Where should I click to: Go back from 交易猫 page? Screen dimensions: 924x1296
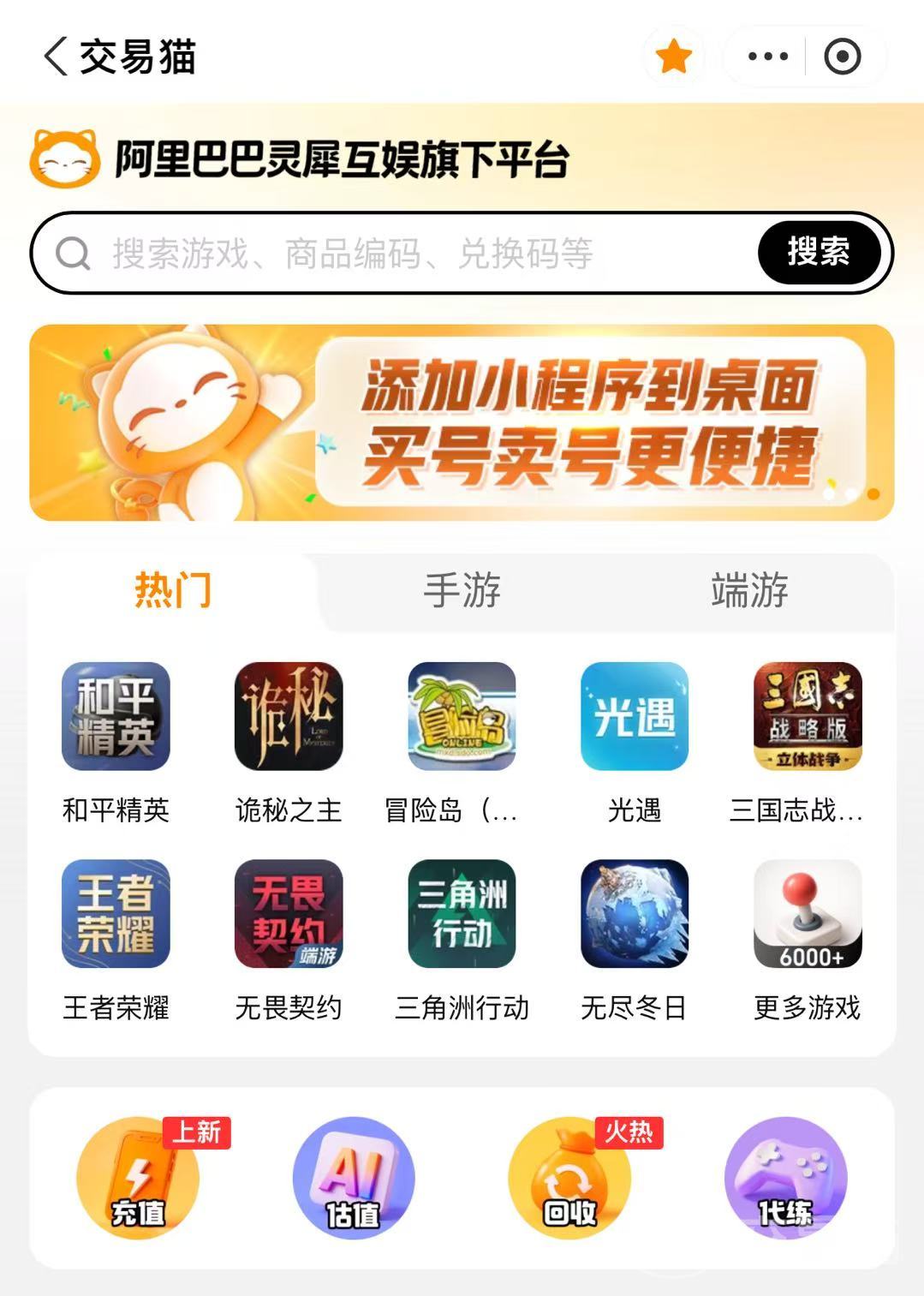pyautogui.click(x=56, y=57)
